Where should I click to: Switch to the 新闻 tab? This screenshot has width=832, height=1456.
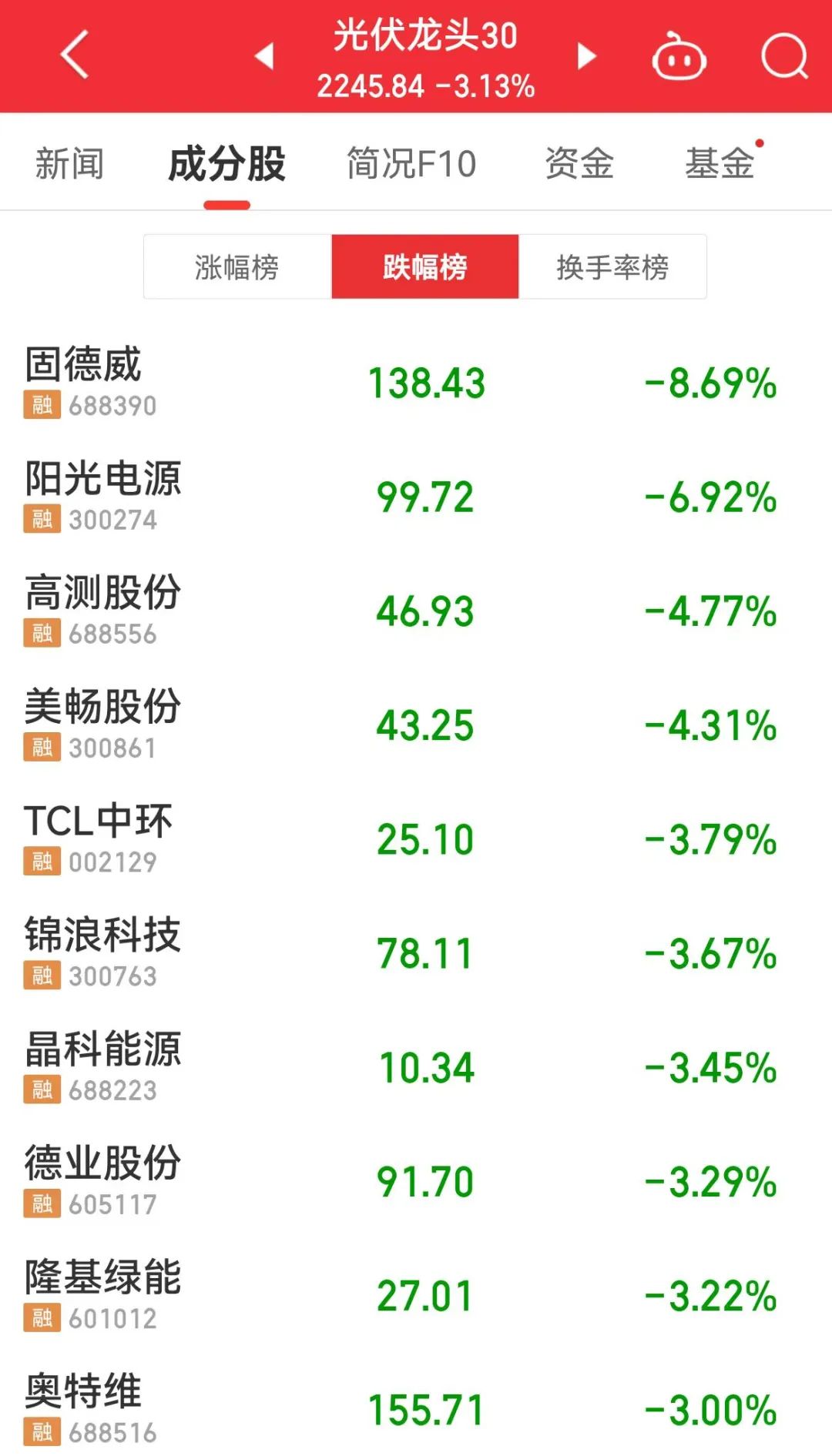click(x=69, y=164)
